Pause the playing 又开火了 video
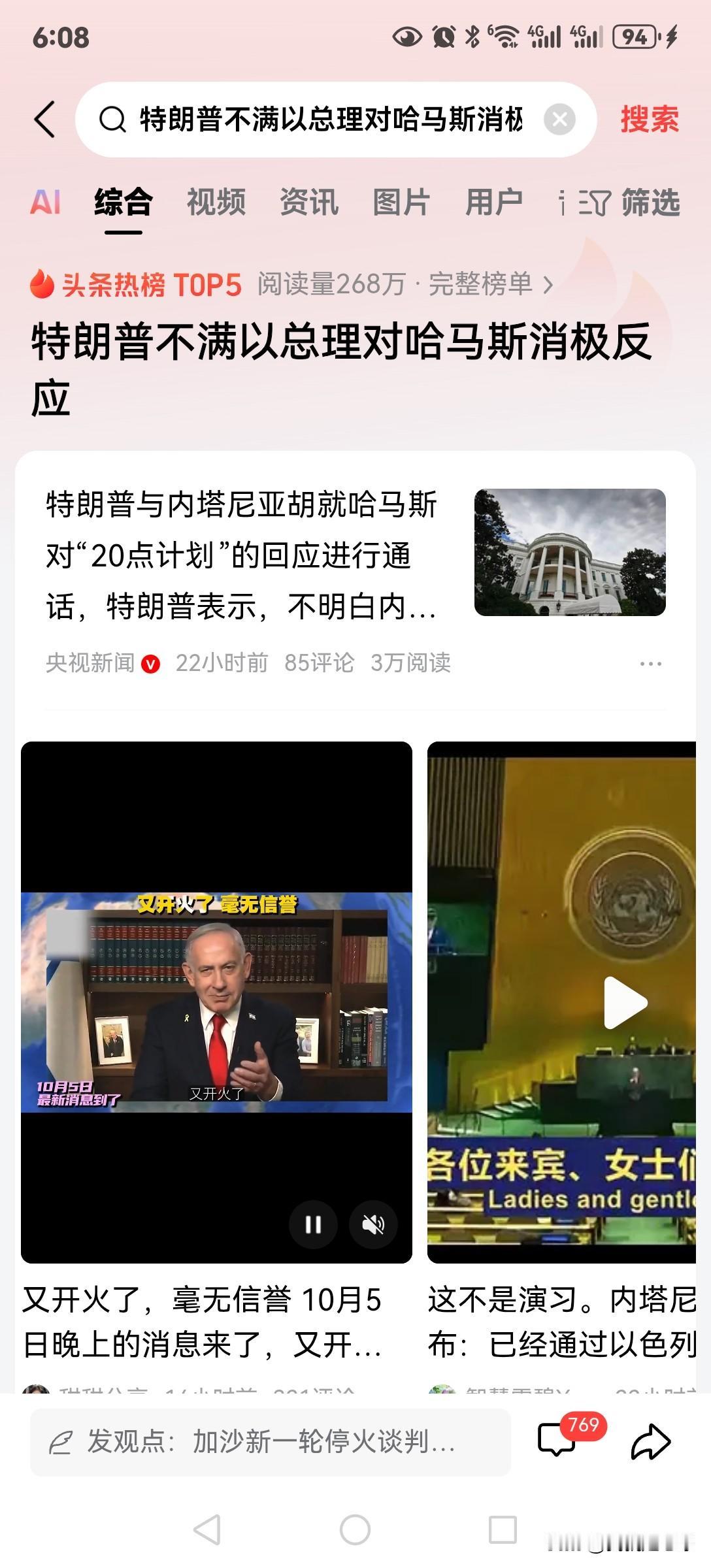 point(313,1224)
